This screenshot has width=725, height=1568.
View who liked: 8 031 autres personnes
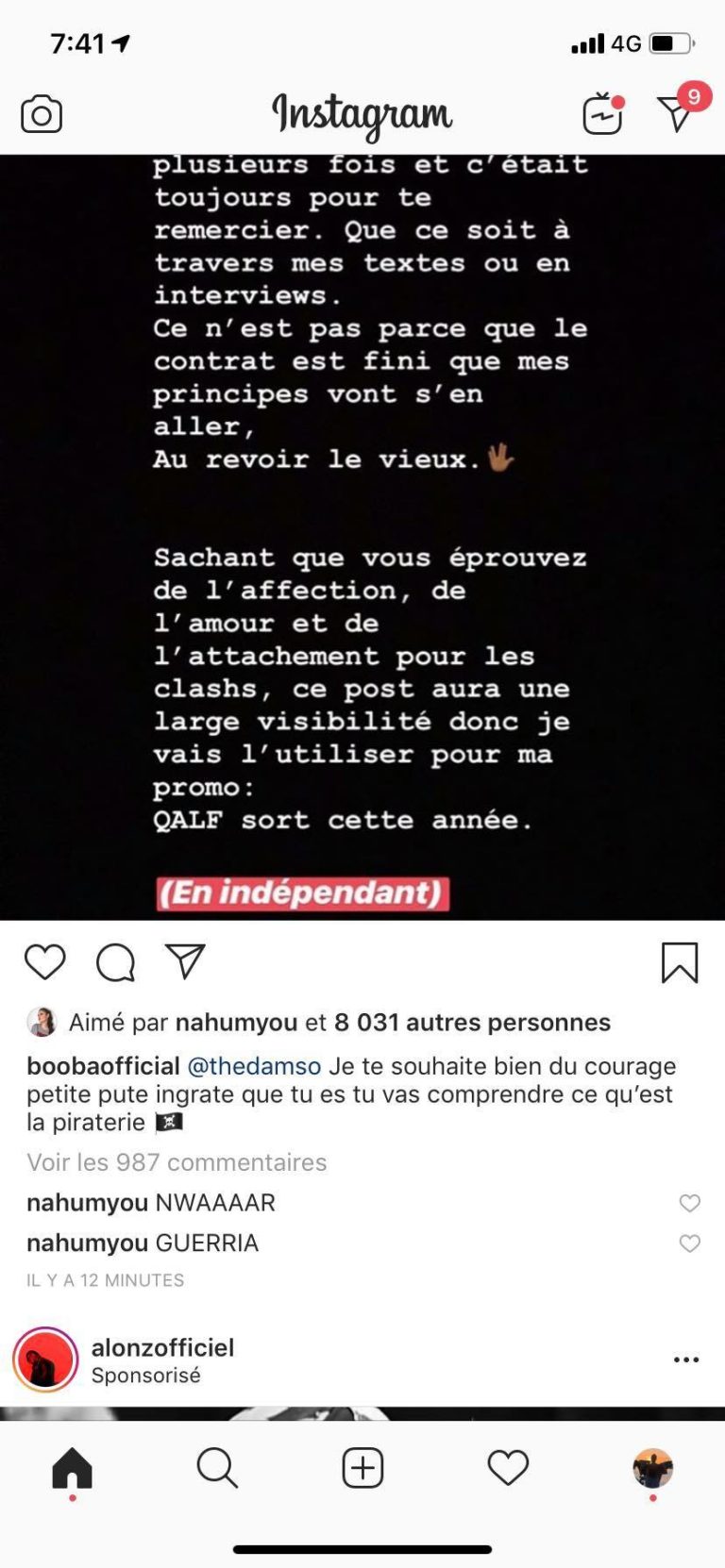click(472, 1023)
